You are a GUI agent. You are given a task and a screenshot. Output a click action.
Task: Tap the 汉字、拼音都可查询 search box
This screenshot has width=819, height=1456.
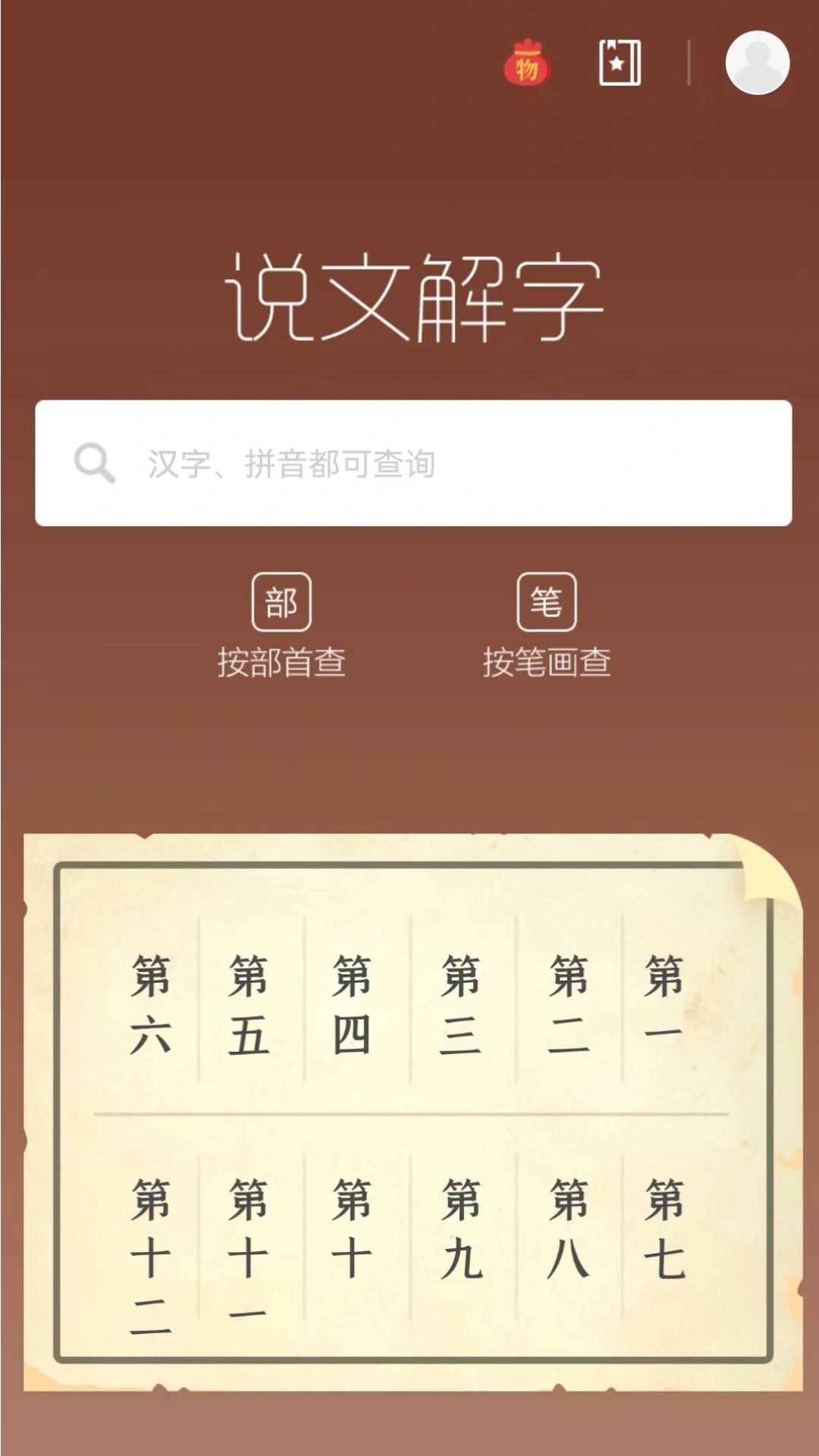(x=413, y=463)
